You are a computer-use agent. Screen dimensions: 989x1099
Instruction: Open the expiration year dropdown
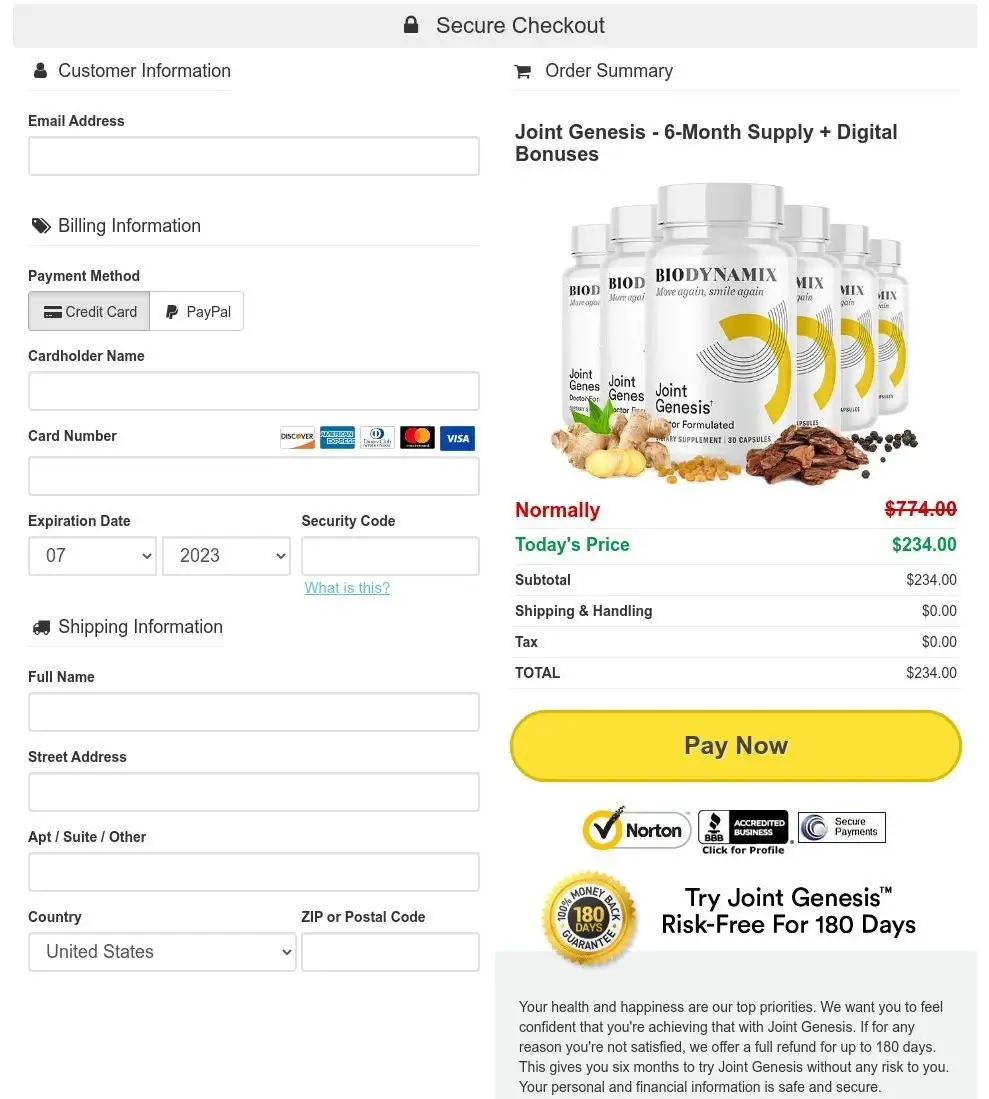[x=226, y=556]
